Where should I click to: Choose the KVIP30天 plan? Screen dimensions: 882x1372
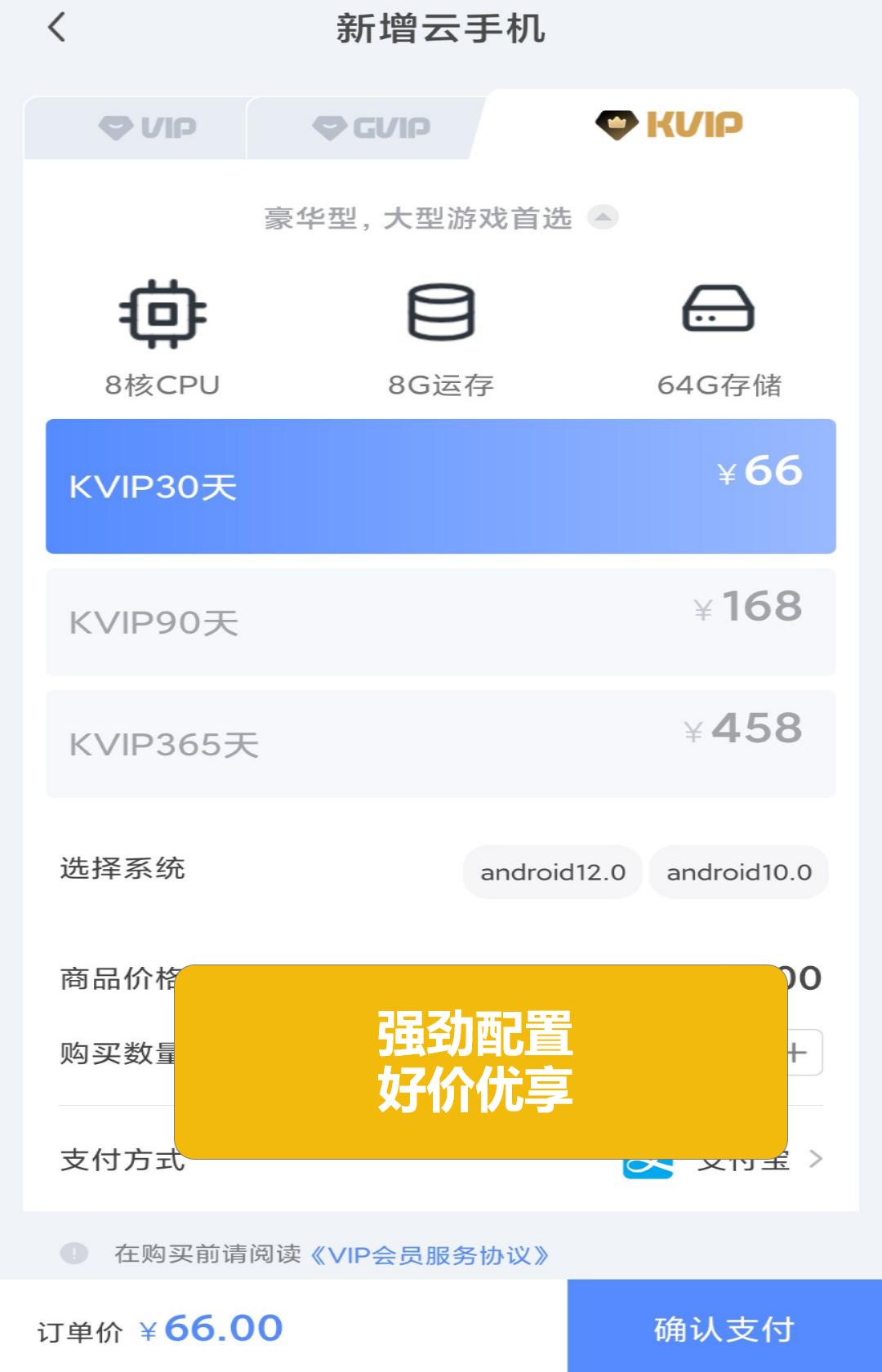[x=441, y=486]
